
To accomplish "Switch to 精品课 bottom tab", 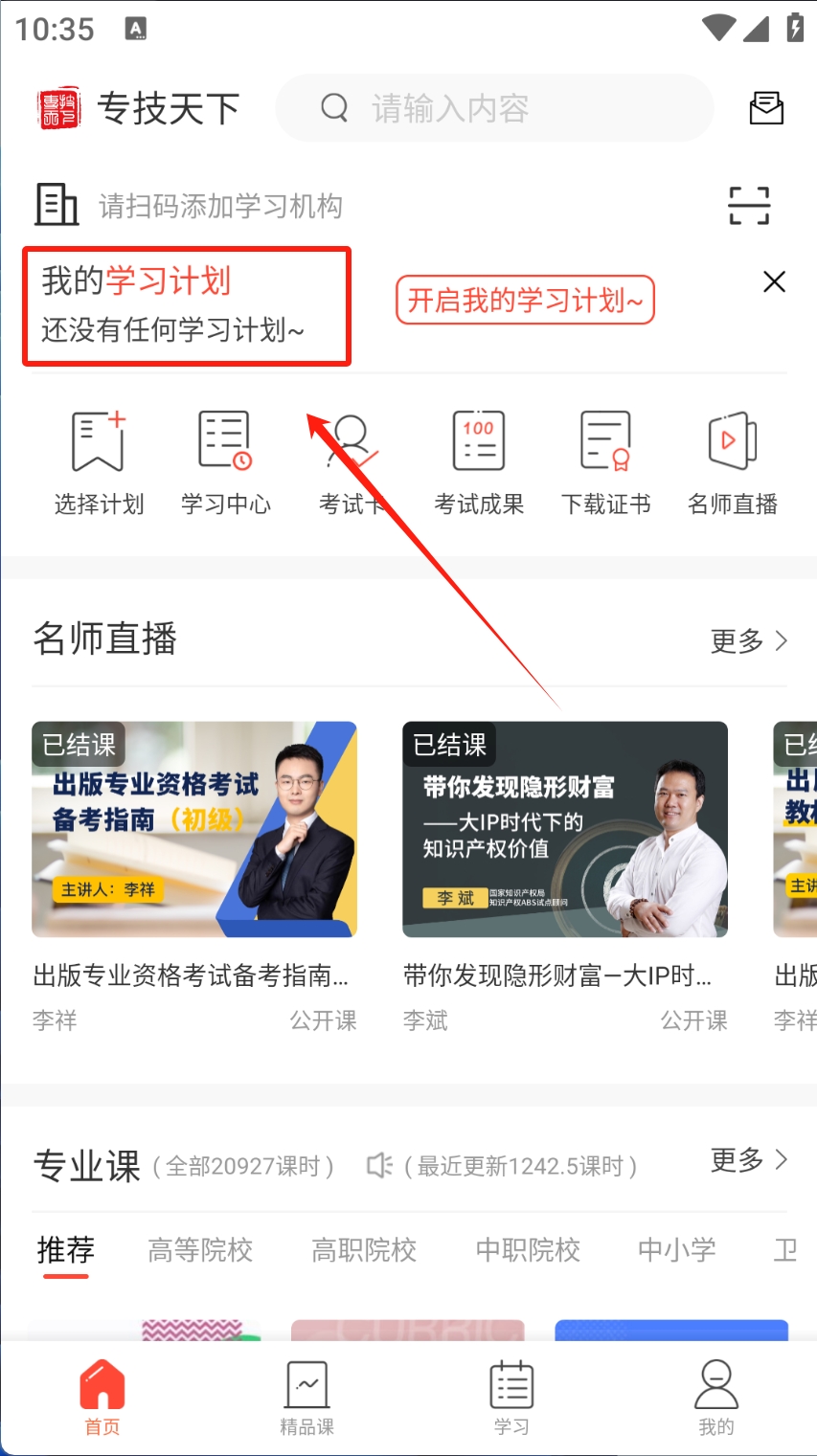I will (306, 1399).
